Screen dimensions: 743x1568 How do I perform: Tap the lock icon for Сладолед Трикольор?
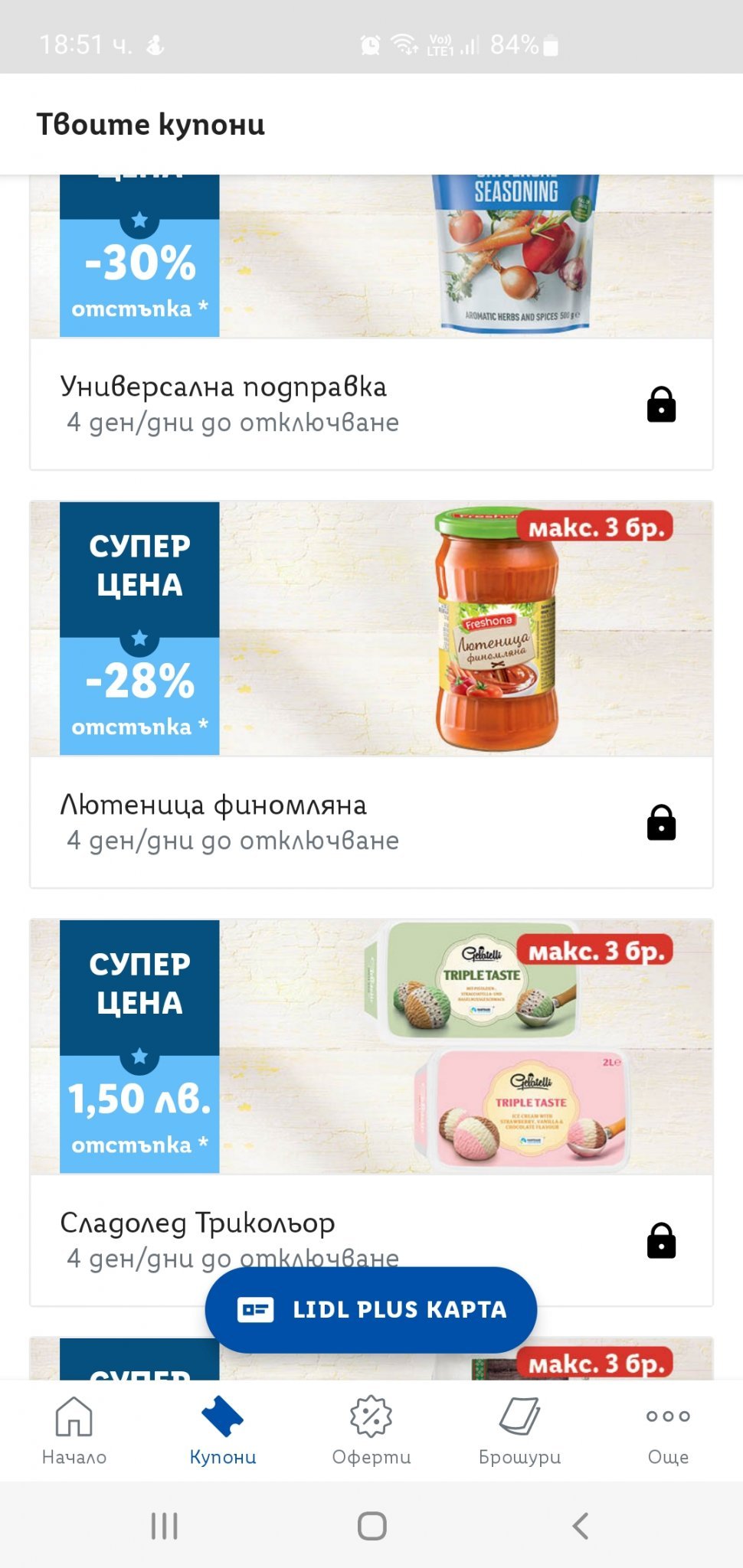661,1241
